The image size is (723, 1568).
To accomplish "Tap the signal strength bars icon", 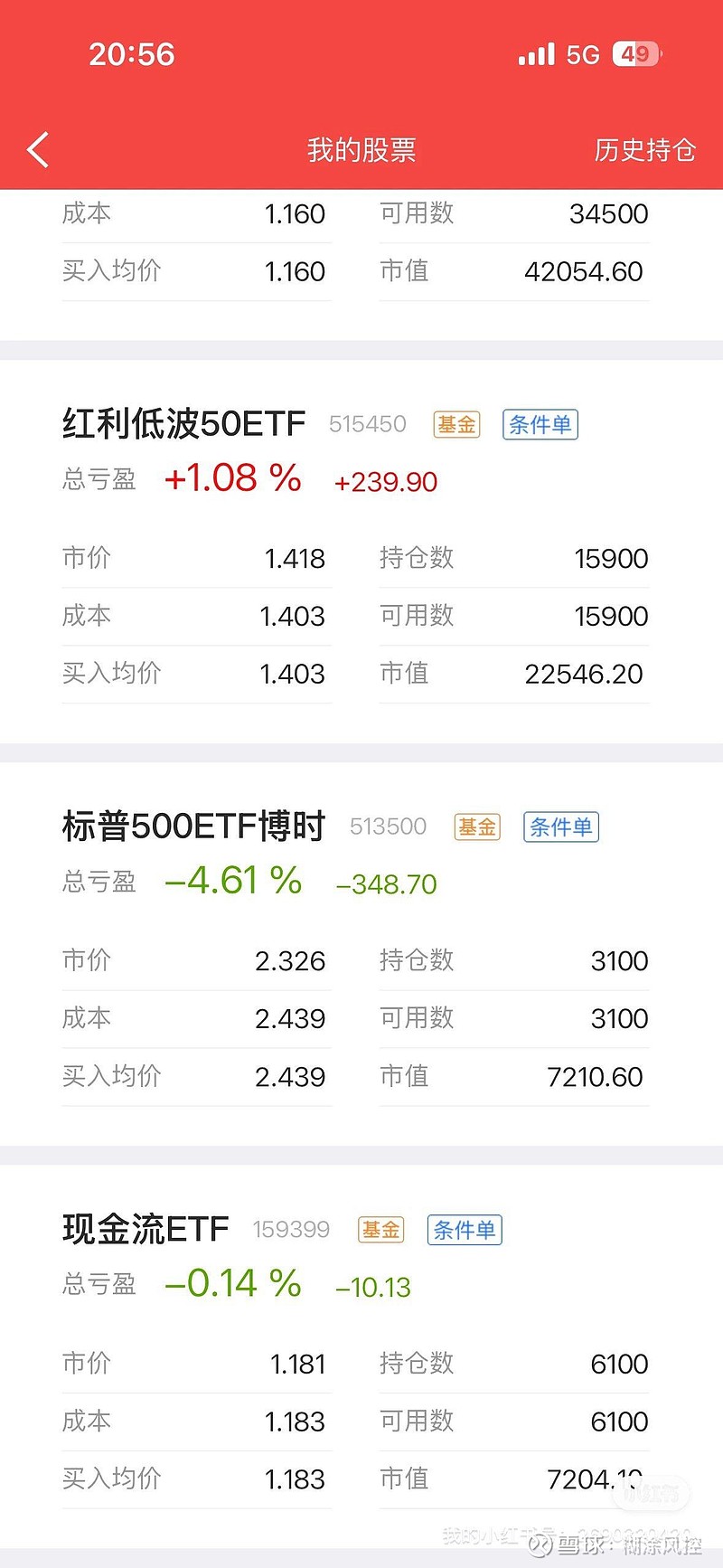I will pyautogui.click(x=535, y=54).
